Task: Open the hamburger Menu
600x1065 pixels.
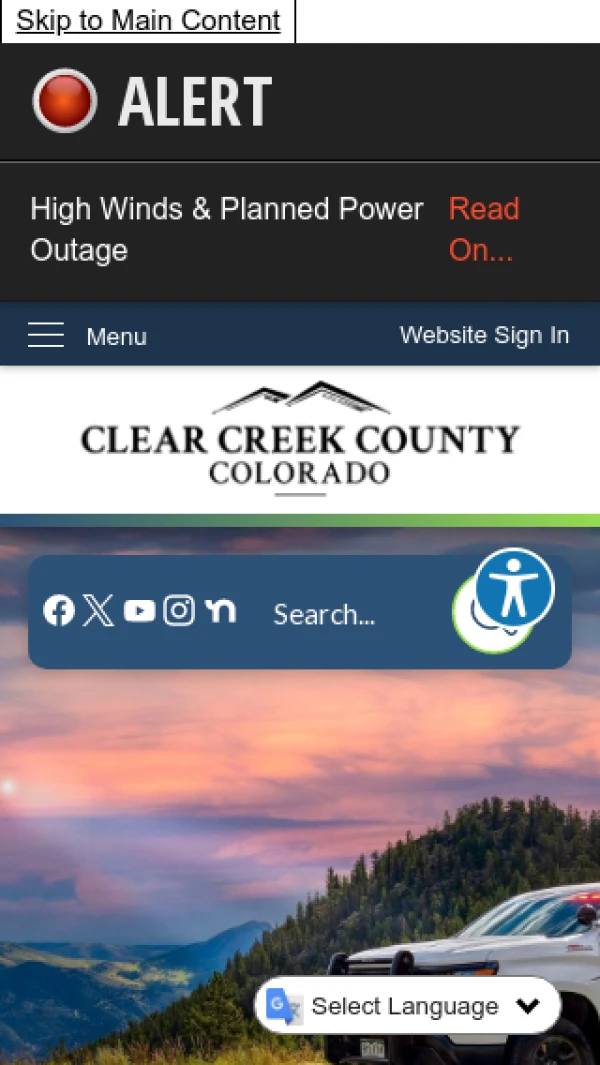Action: pyautogui.click(x=88, y=336)
